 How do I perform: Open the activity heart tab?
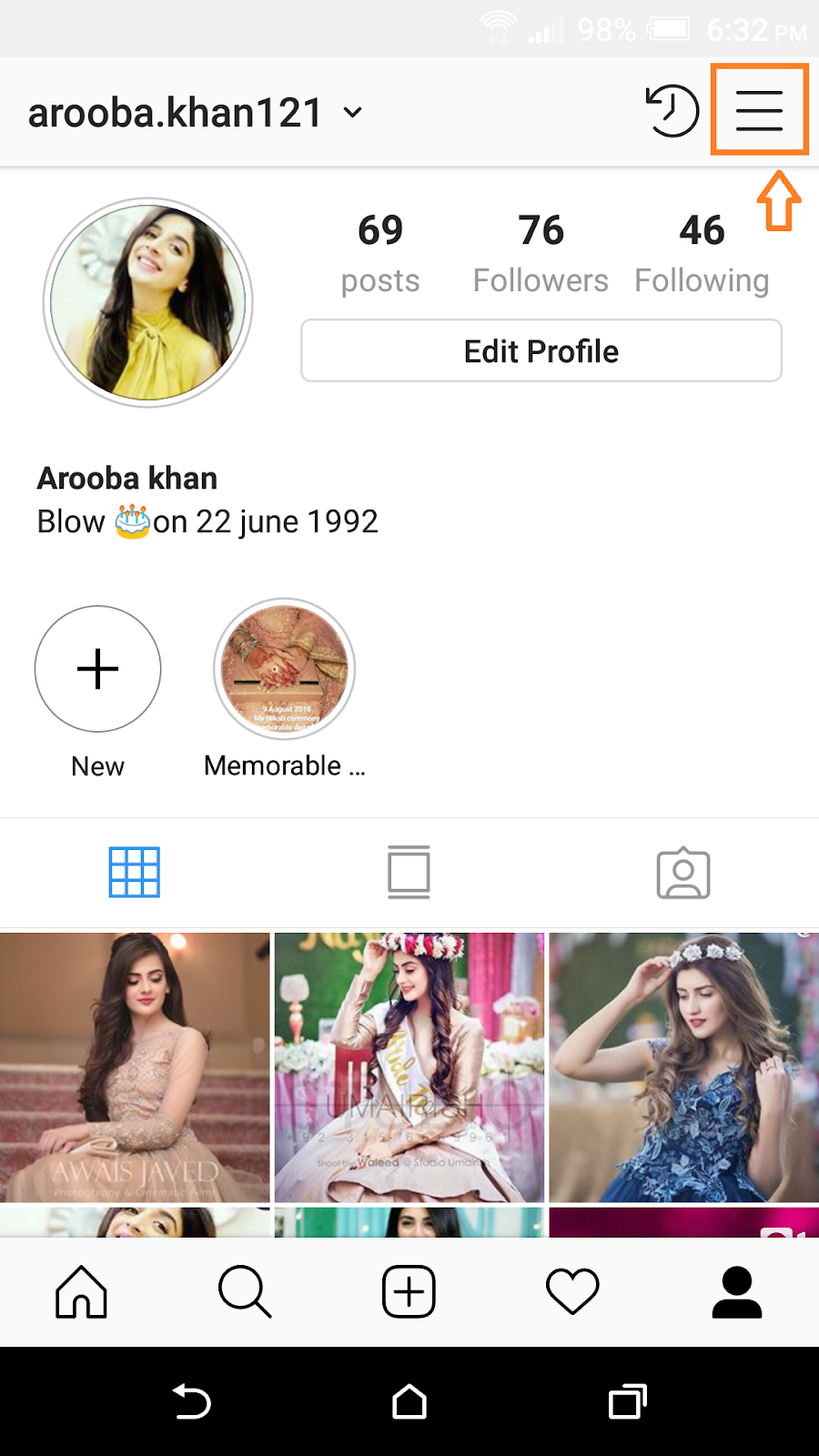572,1291
